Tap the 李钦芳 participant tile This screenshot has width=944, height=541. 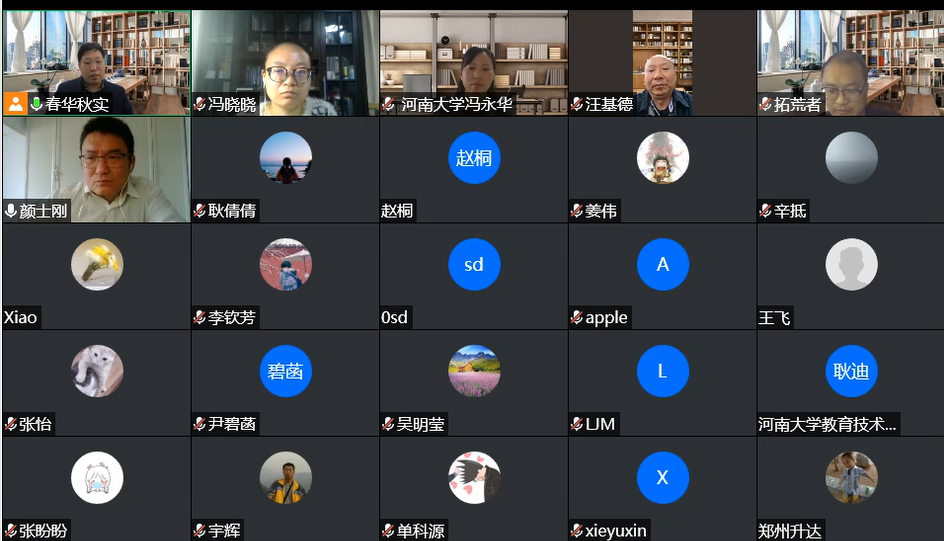pyautogui.click(x=285, y=276)
